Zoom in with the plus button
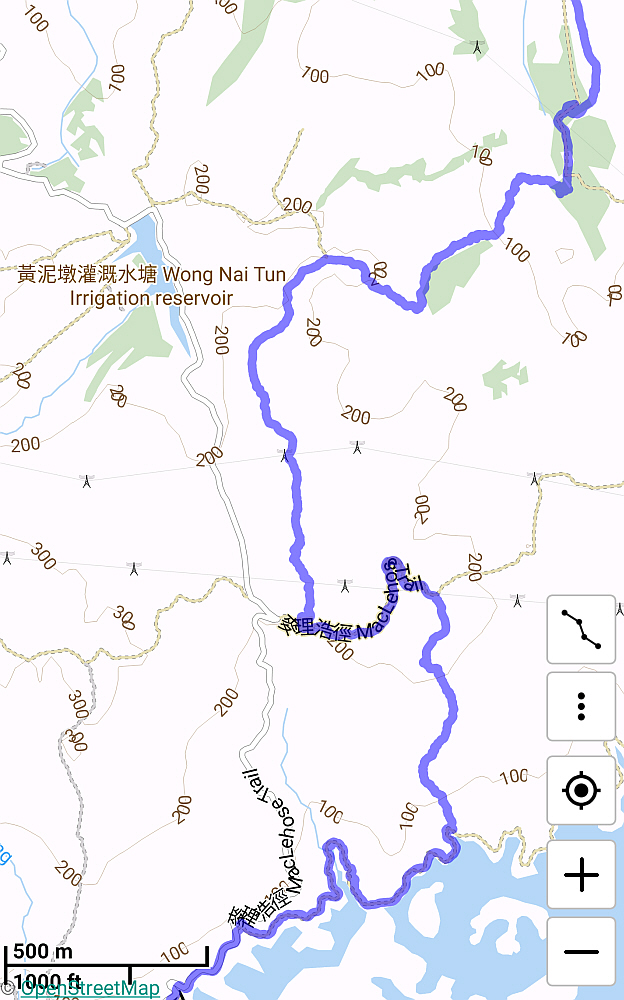Image resolution: width=624 pixels, height=1000 pixels. click(581, 874)
